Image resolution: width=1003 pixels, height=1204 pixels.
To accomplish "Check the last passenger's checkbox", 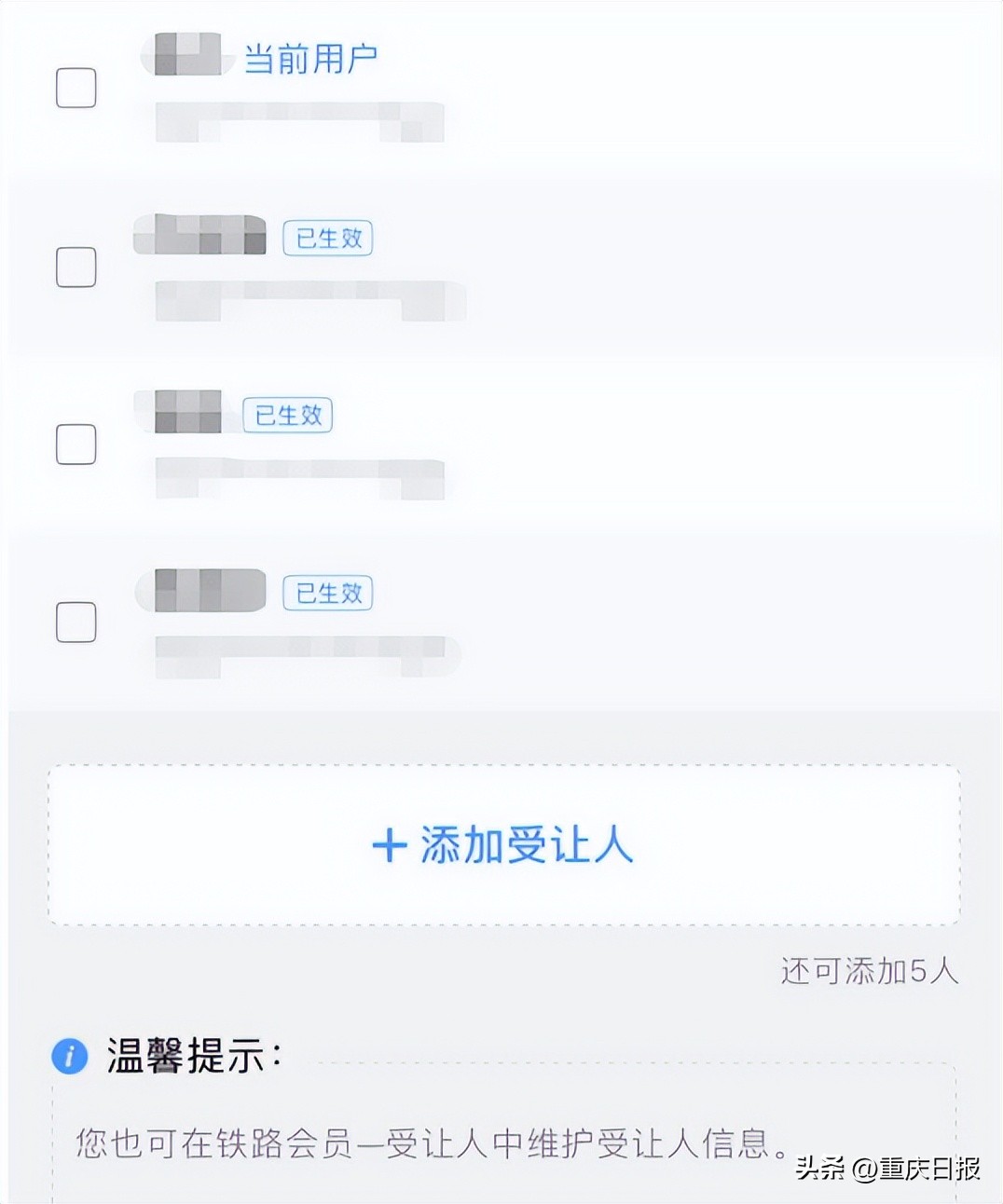I will tap(76, 623).
